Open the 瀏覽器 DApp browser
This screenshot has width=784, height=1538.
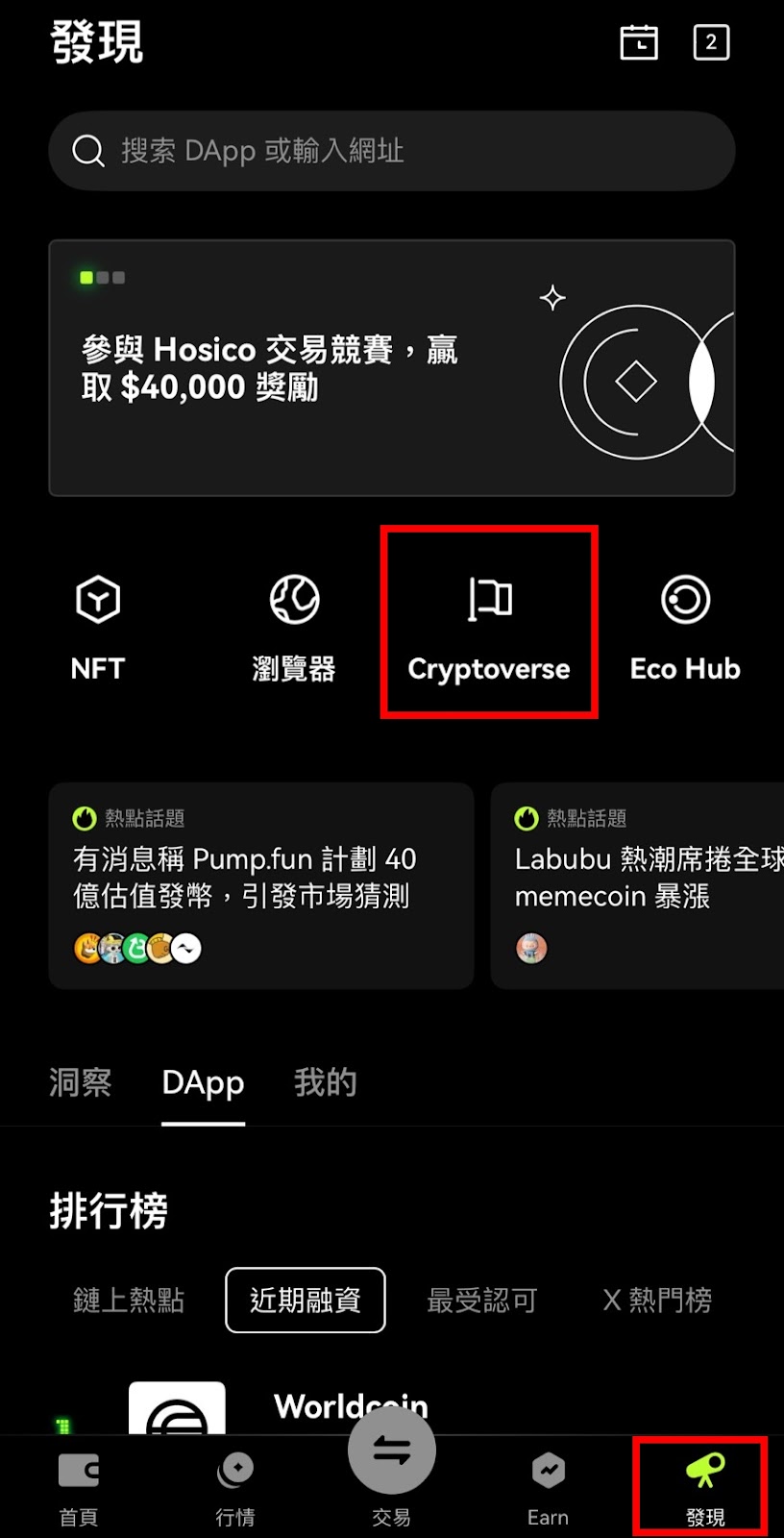[293, 625]
